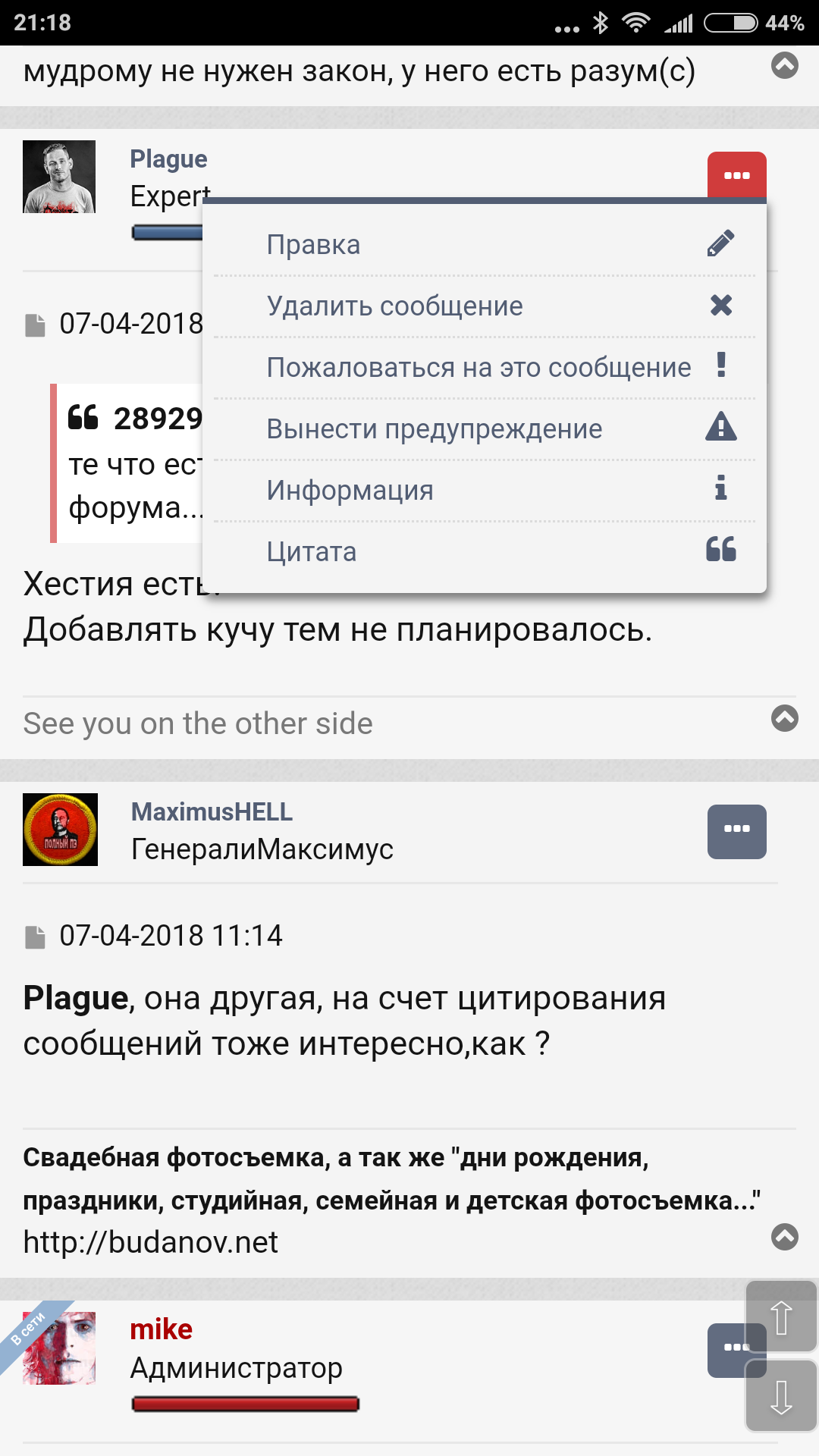Viewport: 819px width, 1456px height.
Task: Open post options for MaximusHELL's message
Action: tap(736, 831)
